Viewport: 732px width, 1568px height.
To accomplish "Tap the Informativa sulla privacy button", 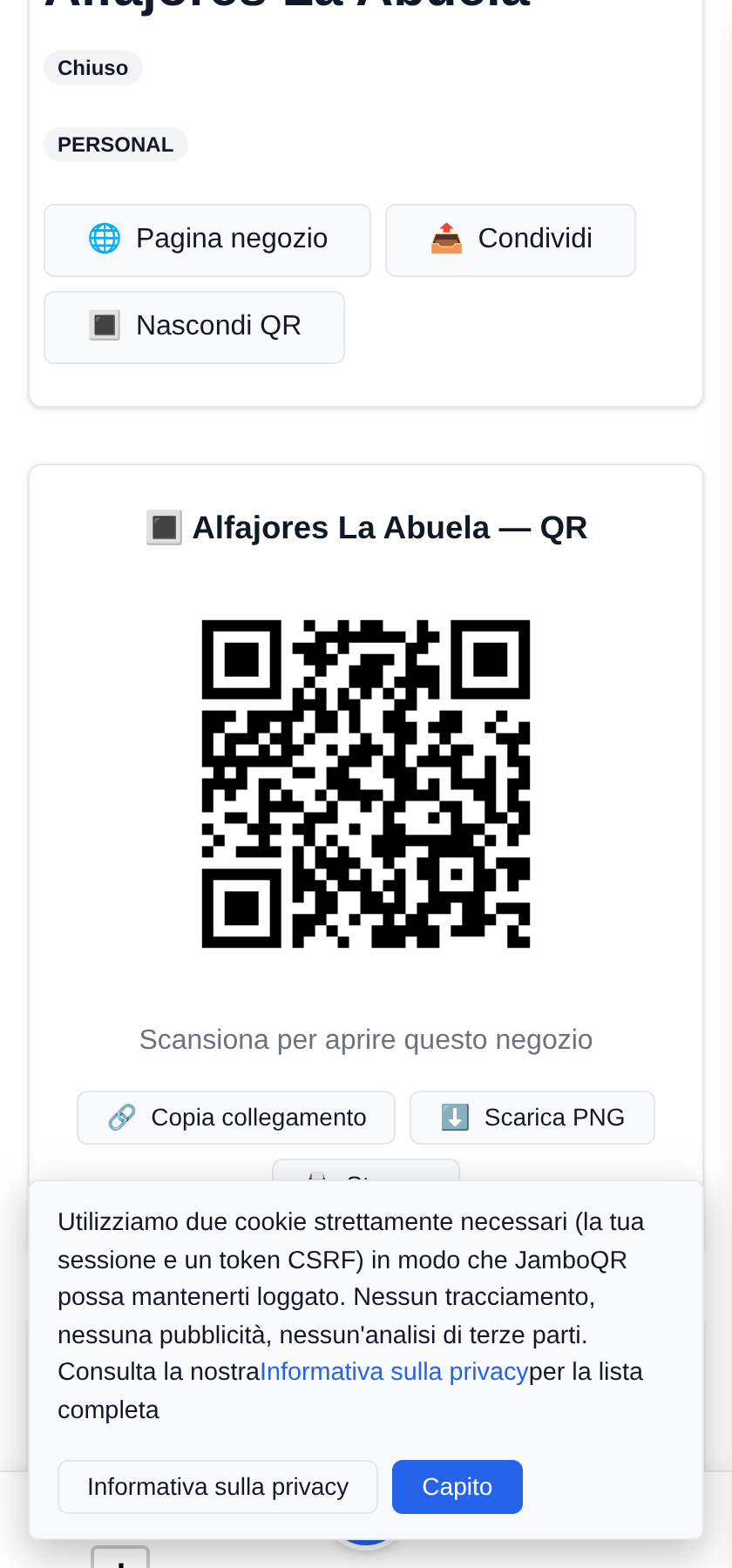I will coord(218,1487).
